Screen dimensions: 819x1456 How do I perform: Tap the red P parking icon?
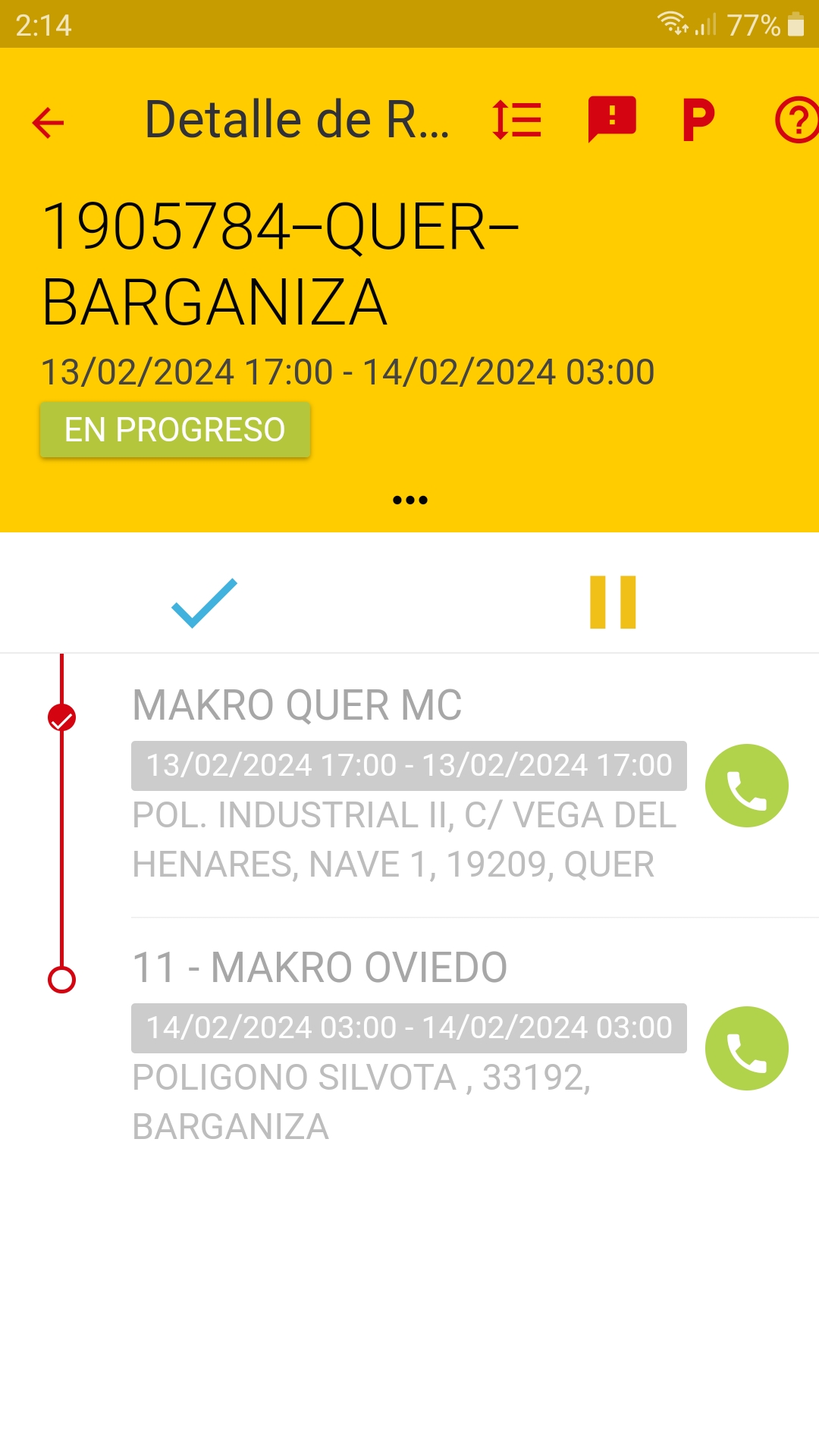(698, 121)
